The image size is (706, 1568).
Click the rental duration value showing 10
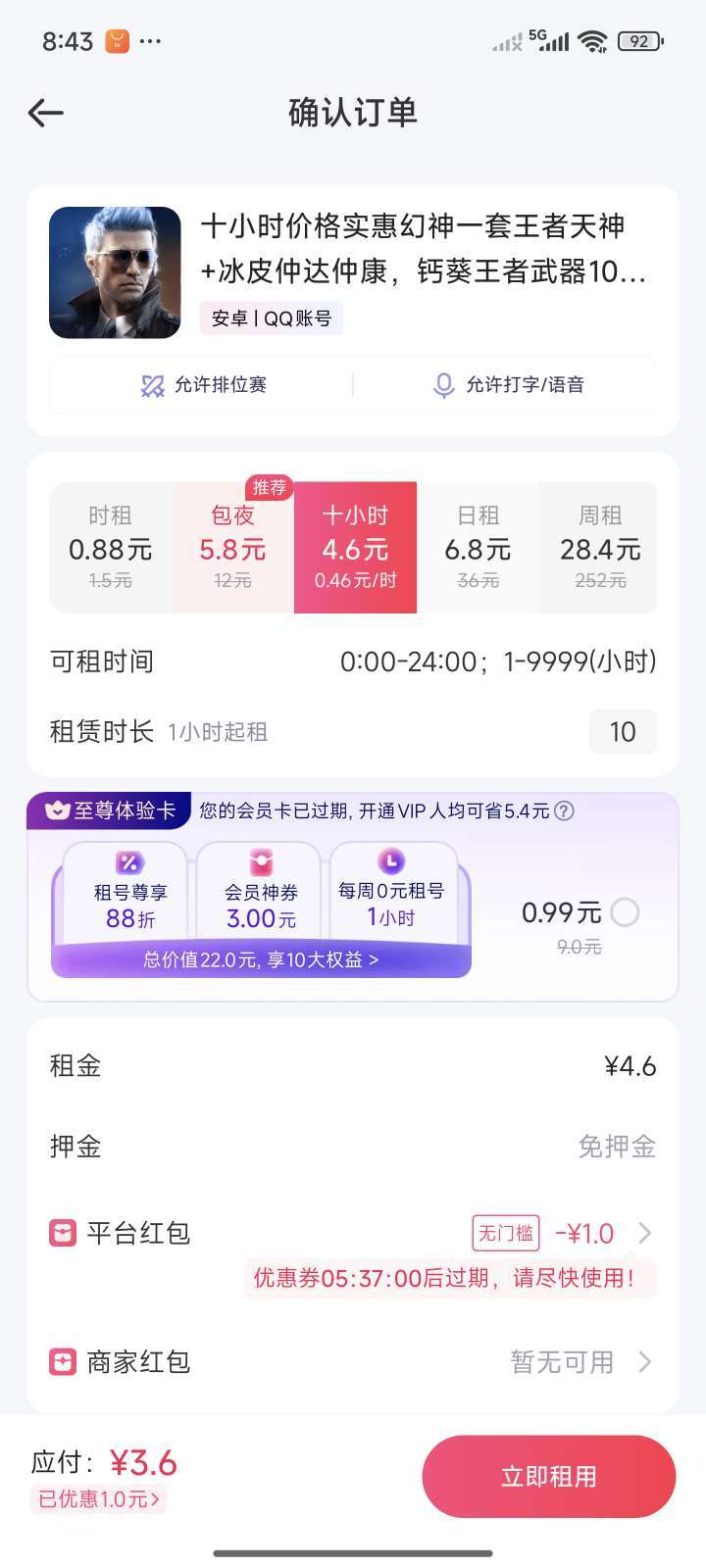[x=623, y=731]
